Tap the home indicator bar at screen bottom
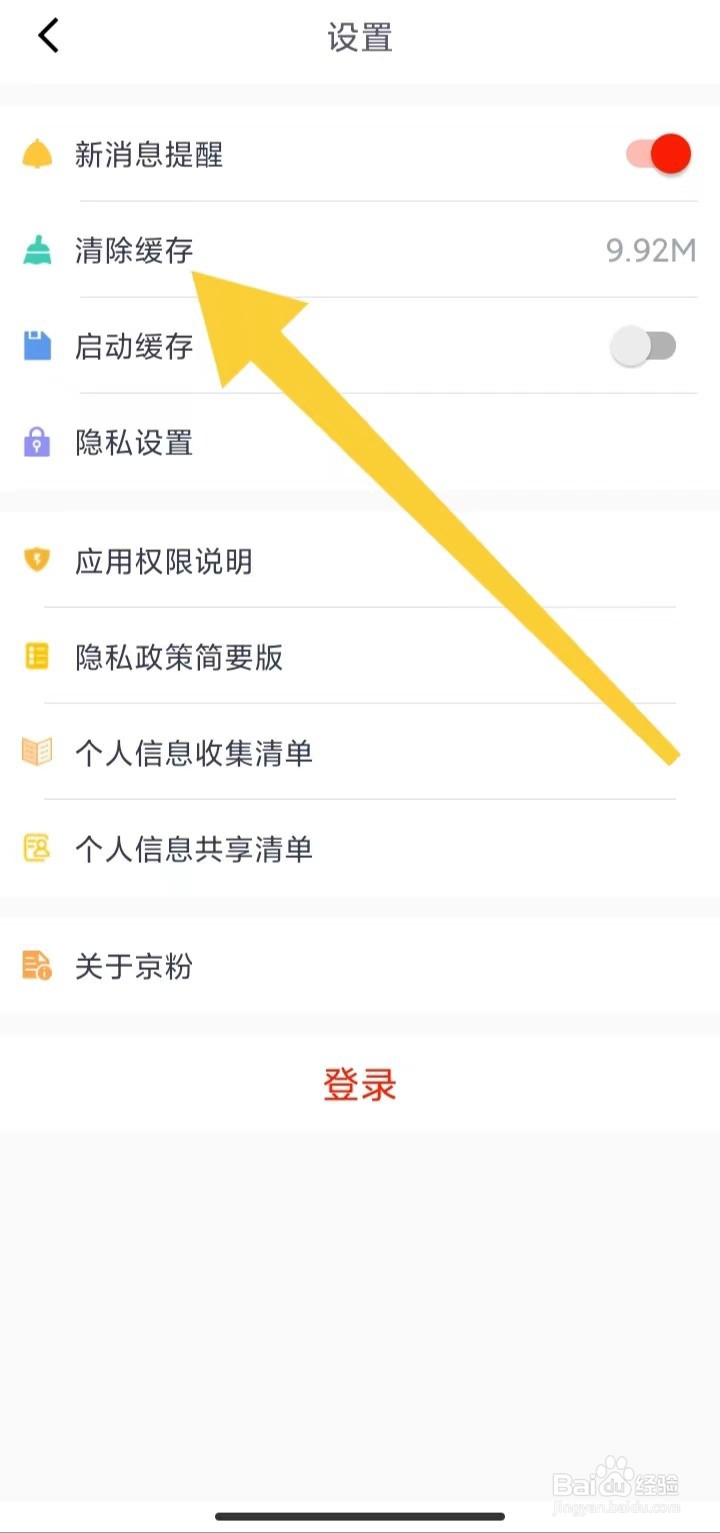The width and height of the screenshot is (720, 1533). [360, 1510]
